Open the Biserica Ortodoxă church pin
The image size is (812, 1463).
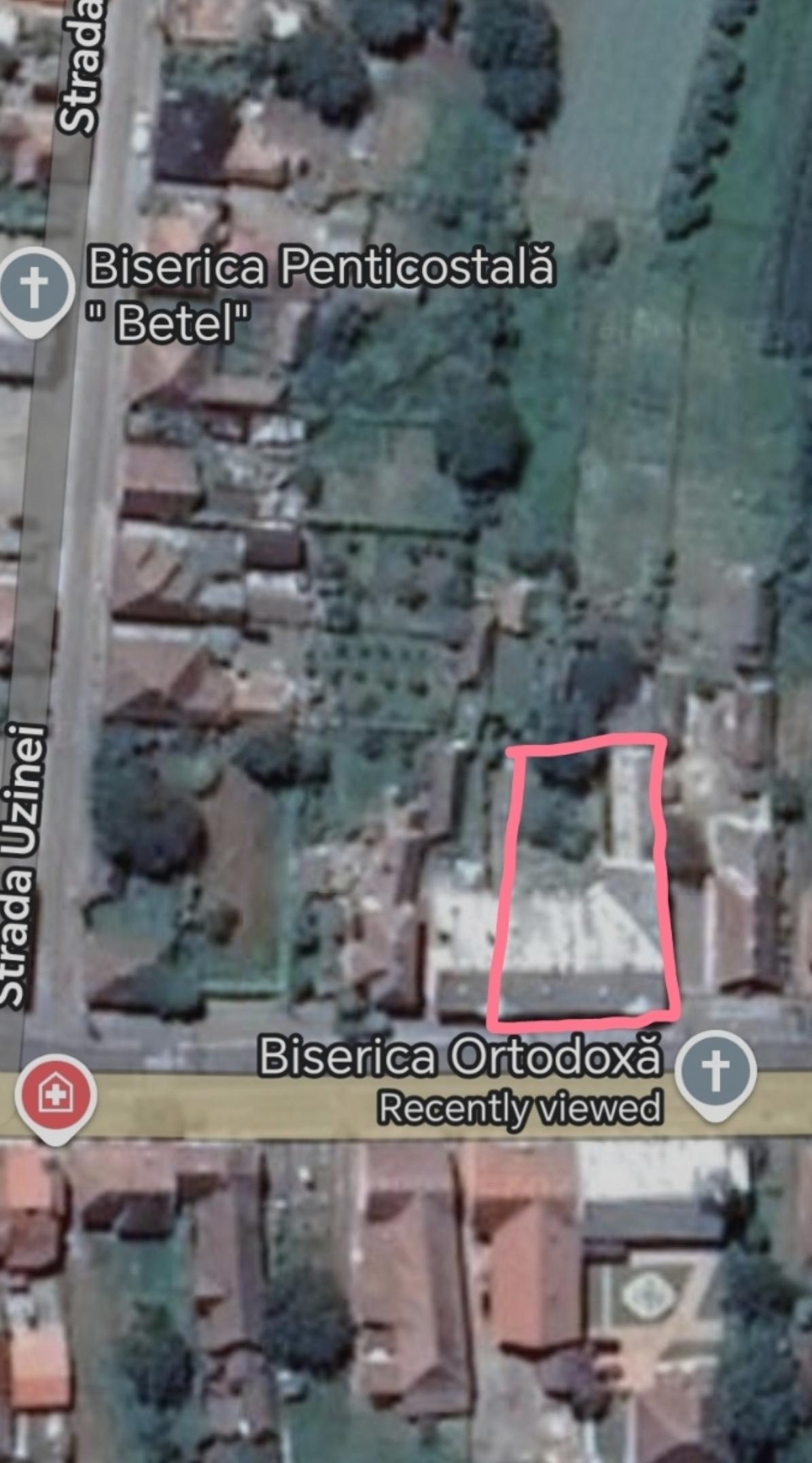[x=715, y=1070]
